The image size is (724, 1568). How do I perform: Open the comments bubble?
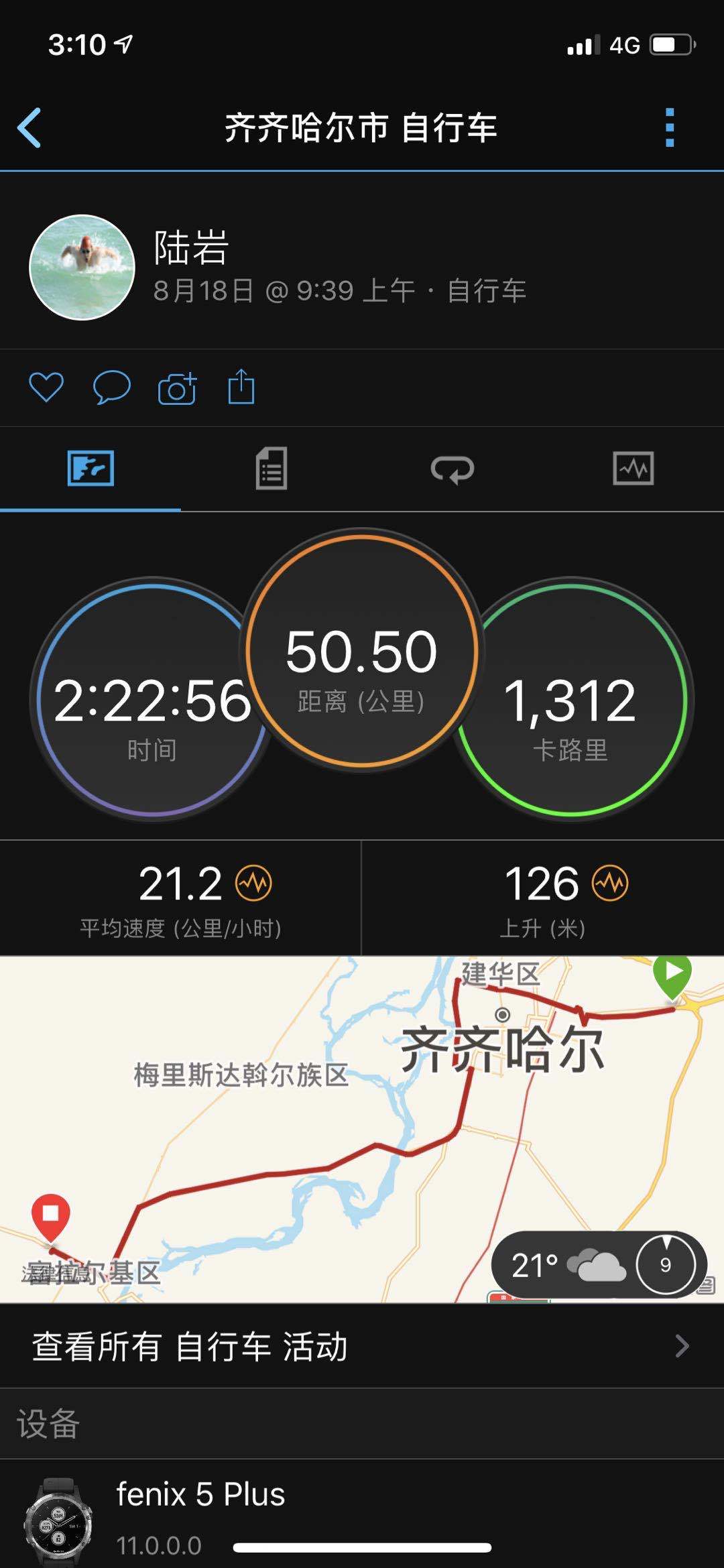[x=111, y=387]
